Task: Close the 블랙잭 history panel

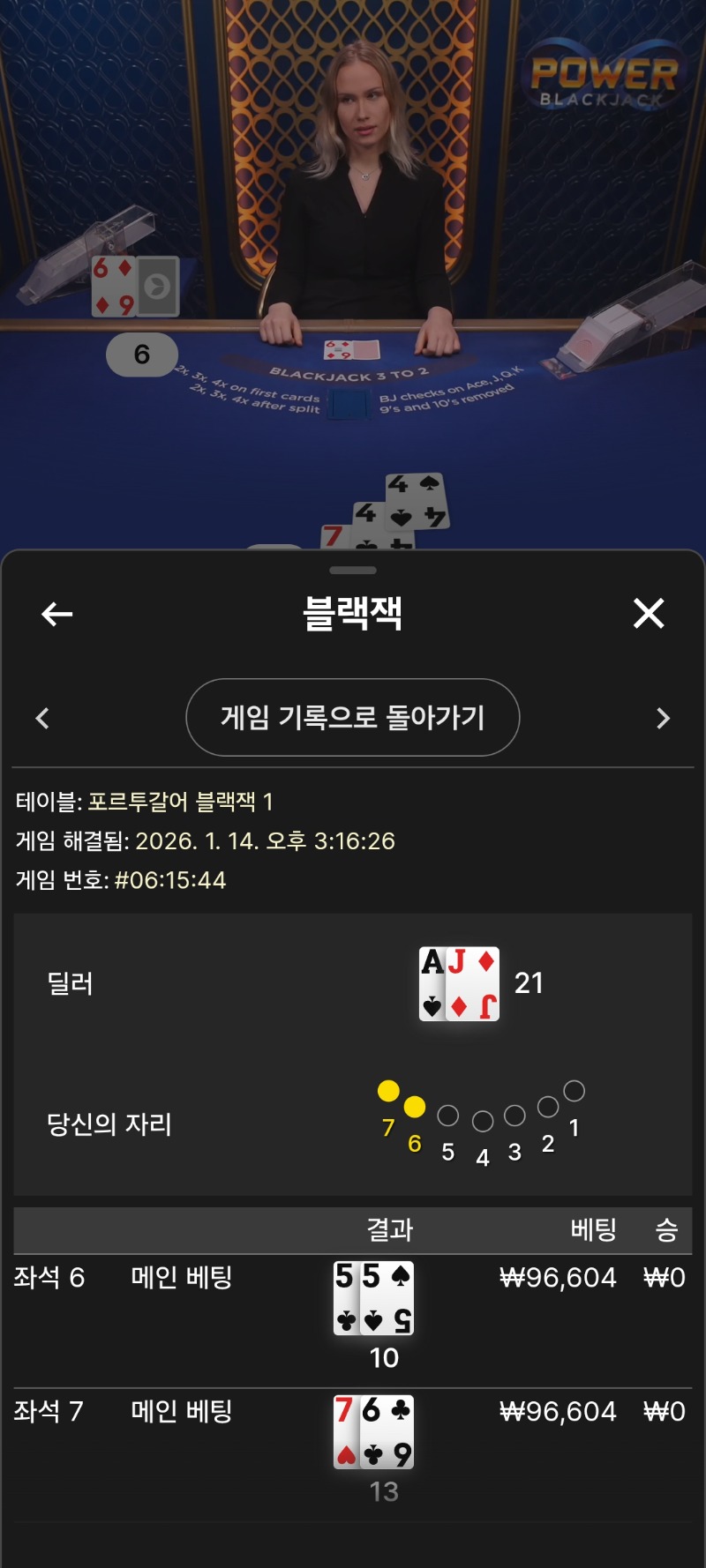Action: point(649,613)
